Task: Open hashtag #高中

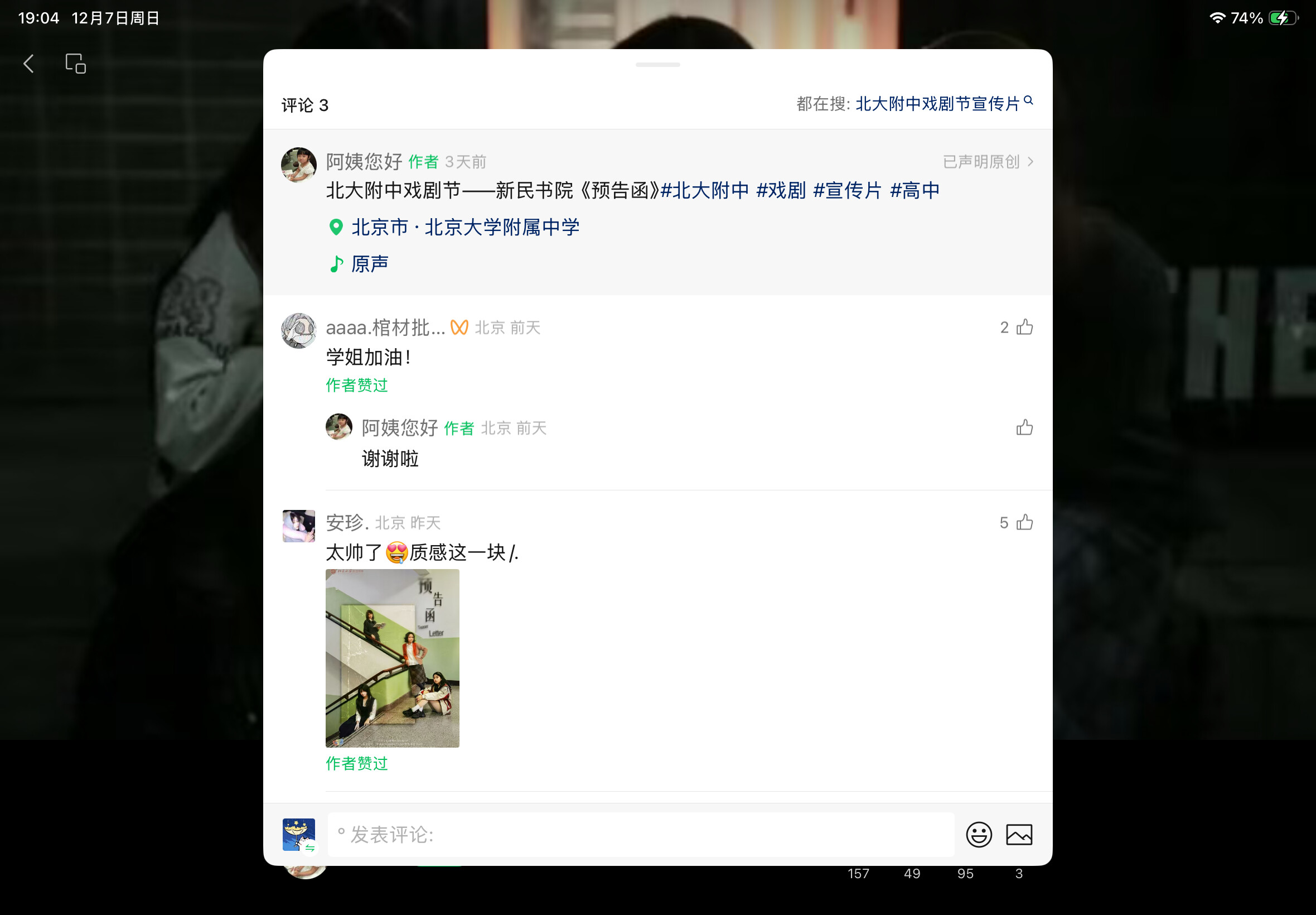Action: (915, 190)
